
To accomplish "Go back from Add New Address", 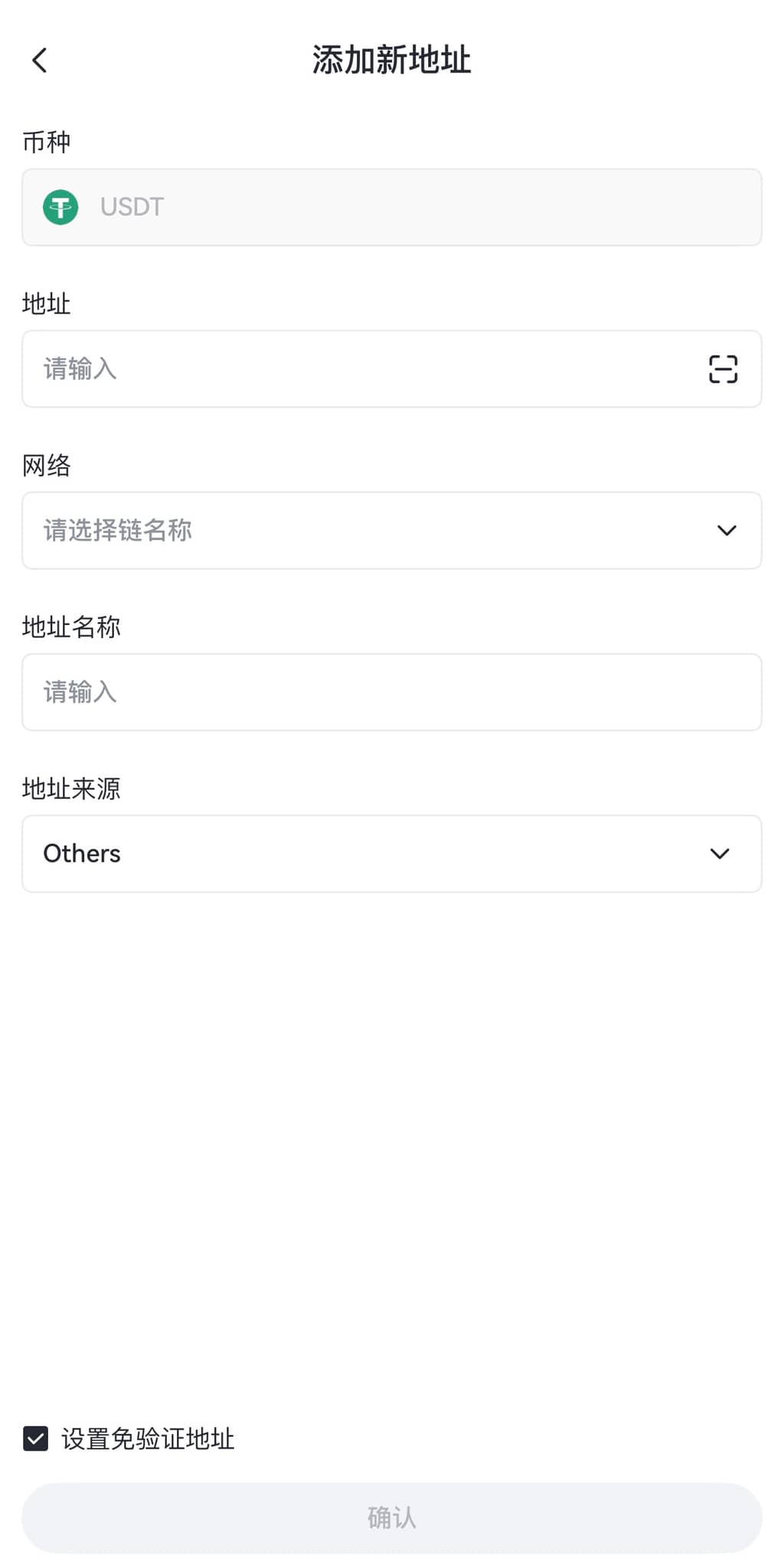I will pyautogui.click(x=40, y=61).
